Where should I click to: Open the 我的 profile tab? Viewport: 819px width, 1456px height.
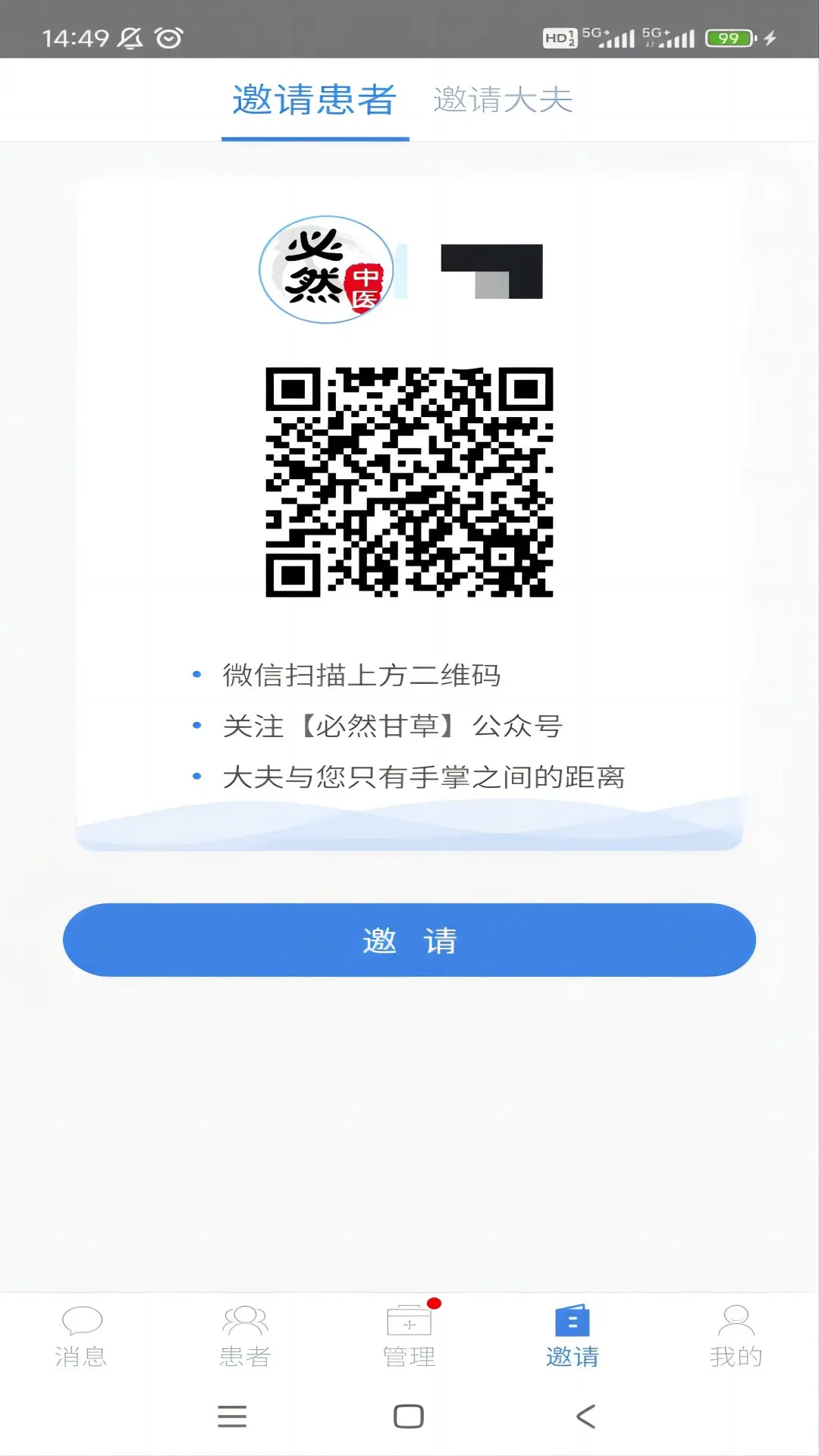(x=736, y=1336)
